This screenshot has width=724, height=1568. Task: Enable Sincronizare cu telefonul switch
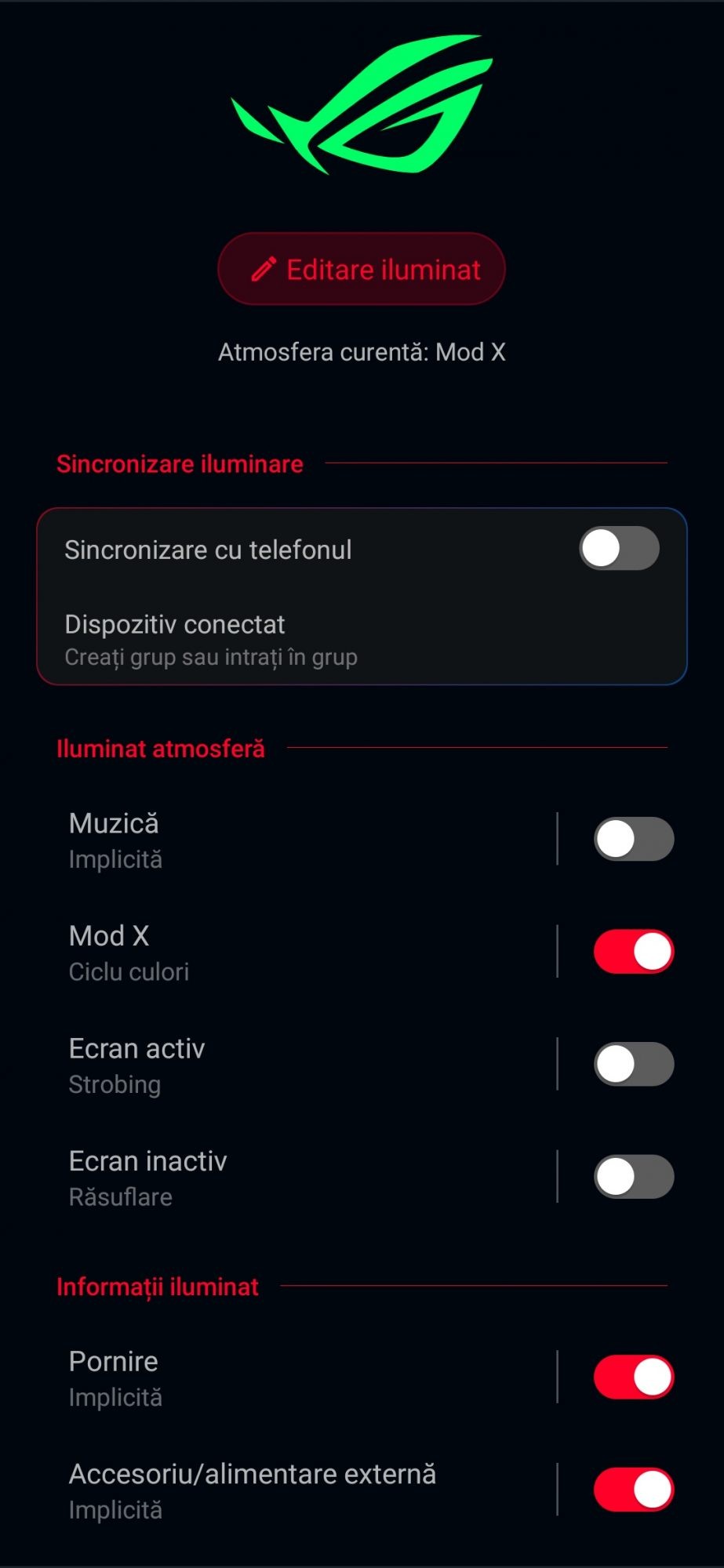(x=619, y=549)
